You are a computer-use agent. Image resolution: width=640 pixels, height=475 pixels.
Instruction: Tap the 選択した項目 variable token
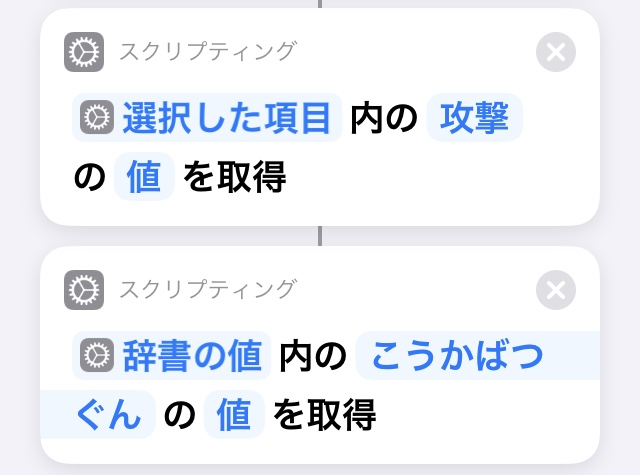point(208,119)
